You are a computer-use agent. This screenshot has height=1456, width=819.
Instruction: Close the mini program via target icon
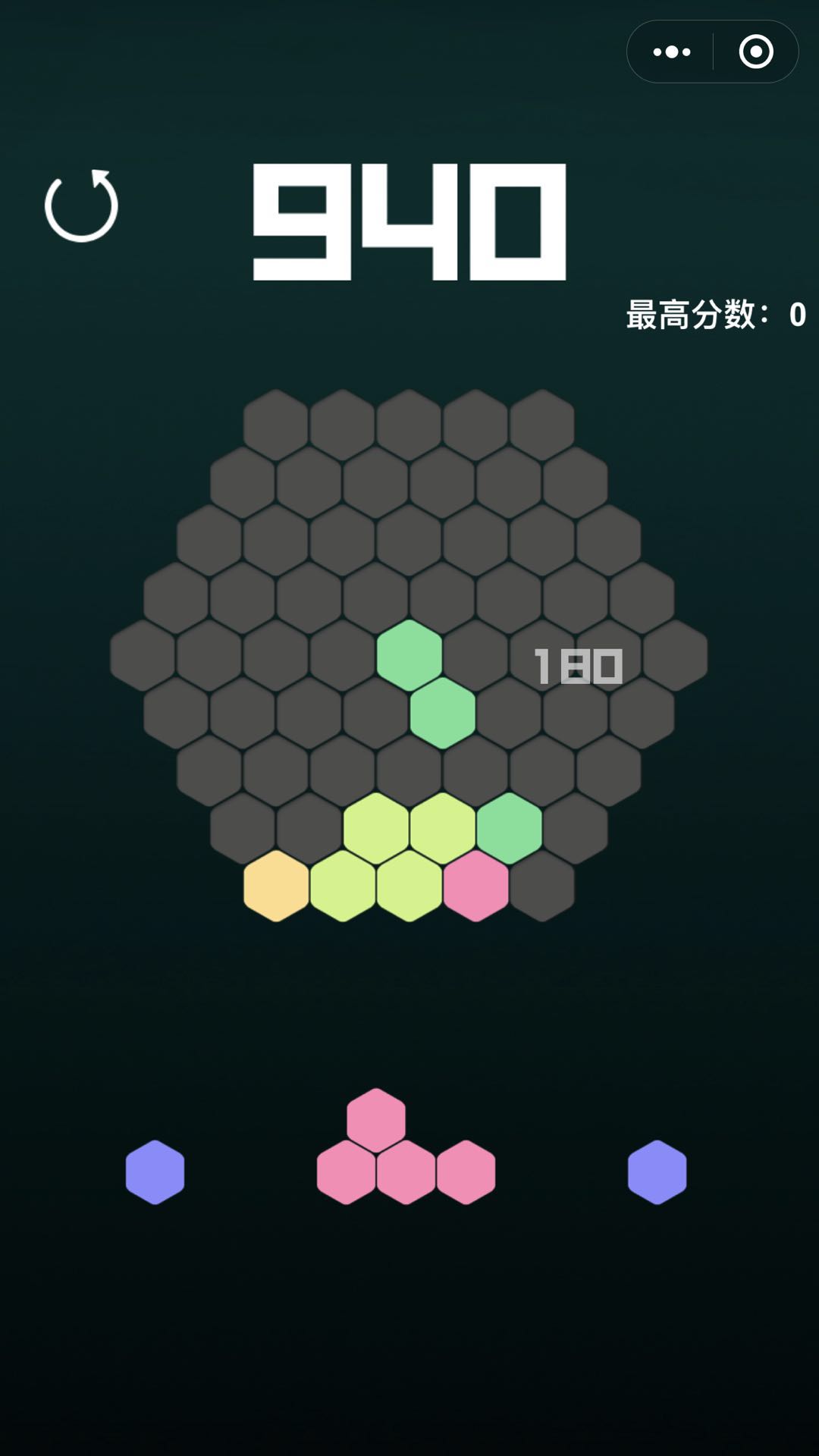[755, 52]
